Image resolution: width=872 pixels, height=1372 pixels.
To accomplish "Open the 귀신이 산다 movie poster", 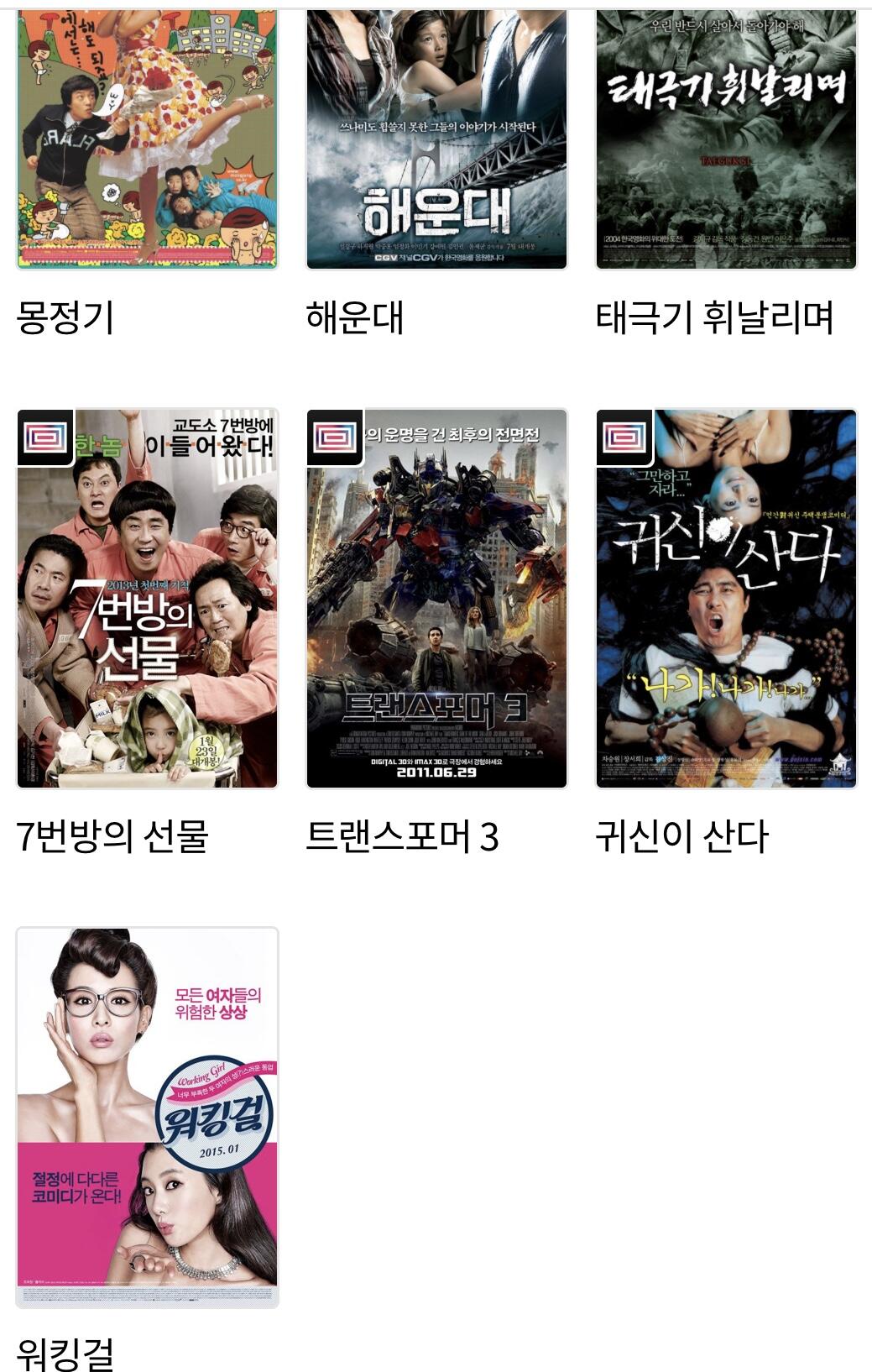I will [726, 599].
